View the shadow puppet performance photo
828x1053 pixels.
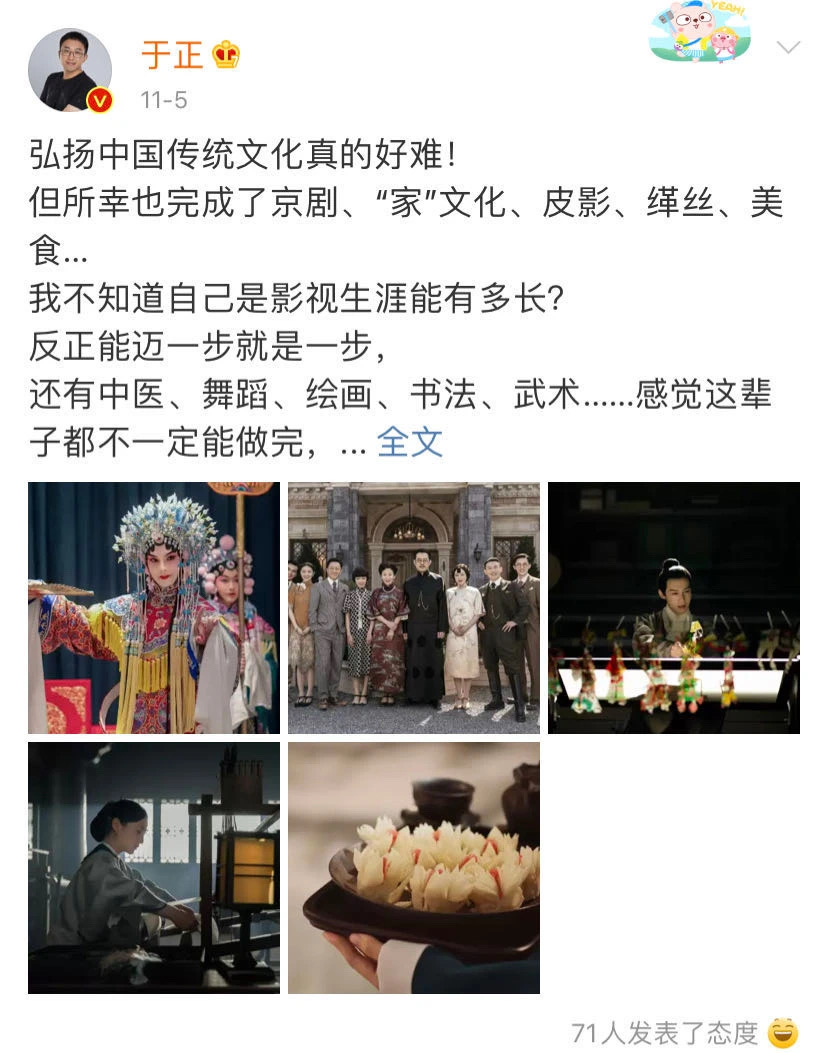673,608
